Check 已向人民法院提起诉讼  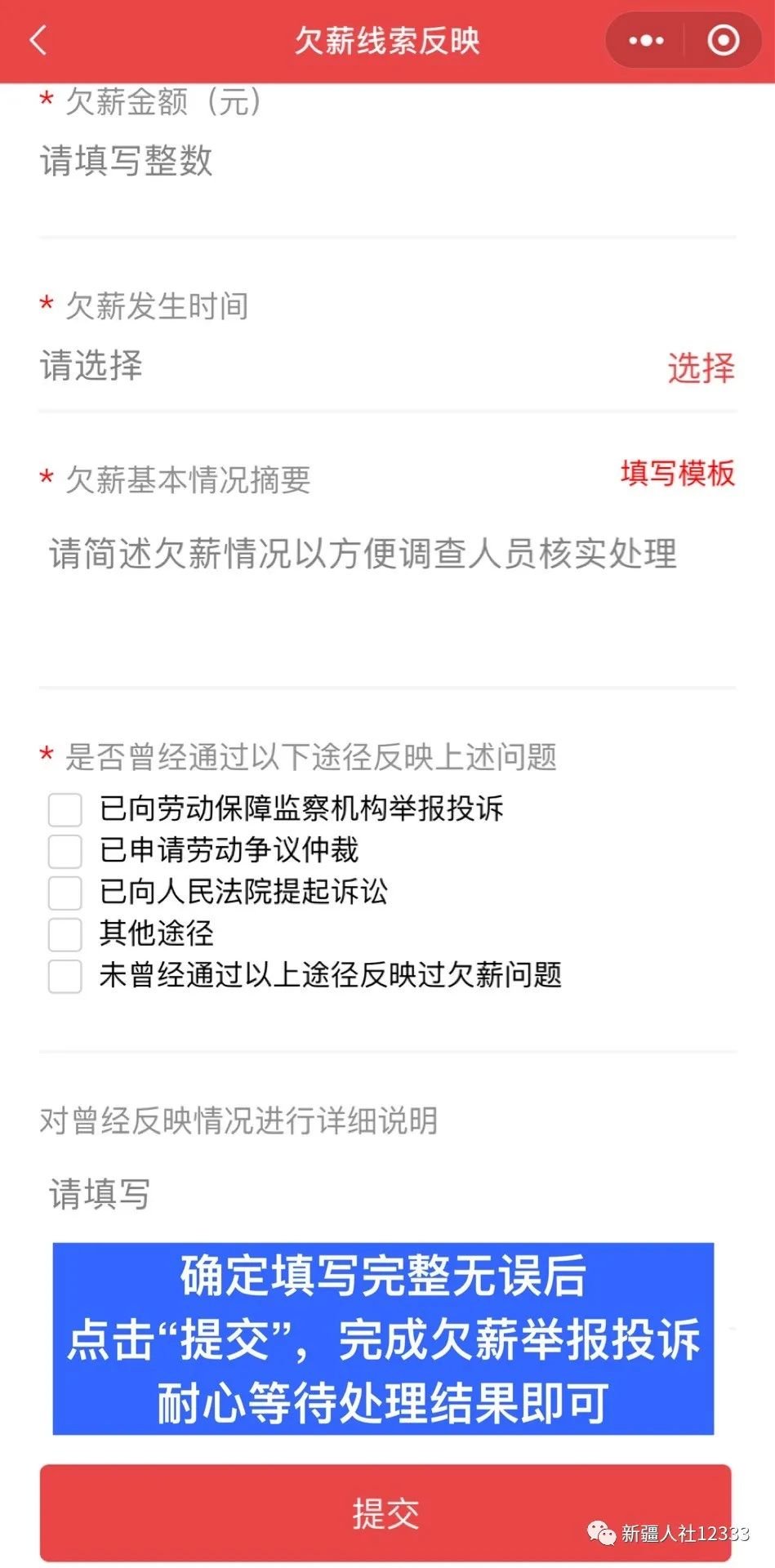click(65, 893)
